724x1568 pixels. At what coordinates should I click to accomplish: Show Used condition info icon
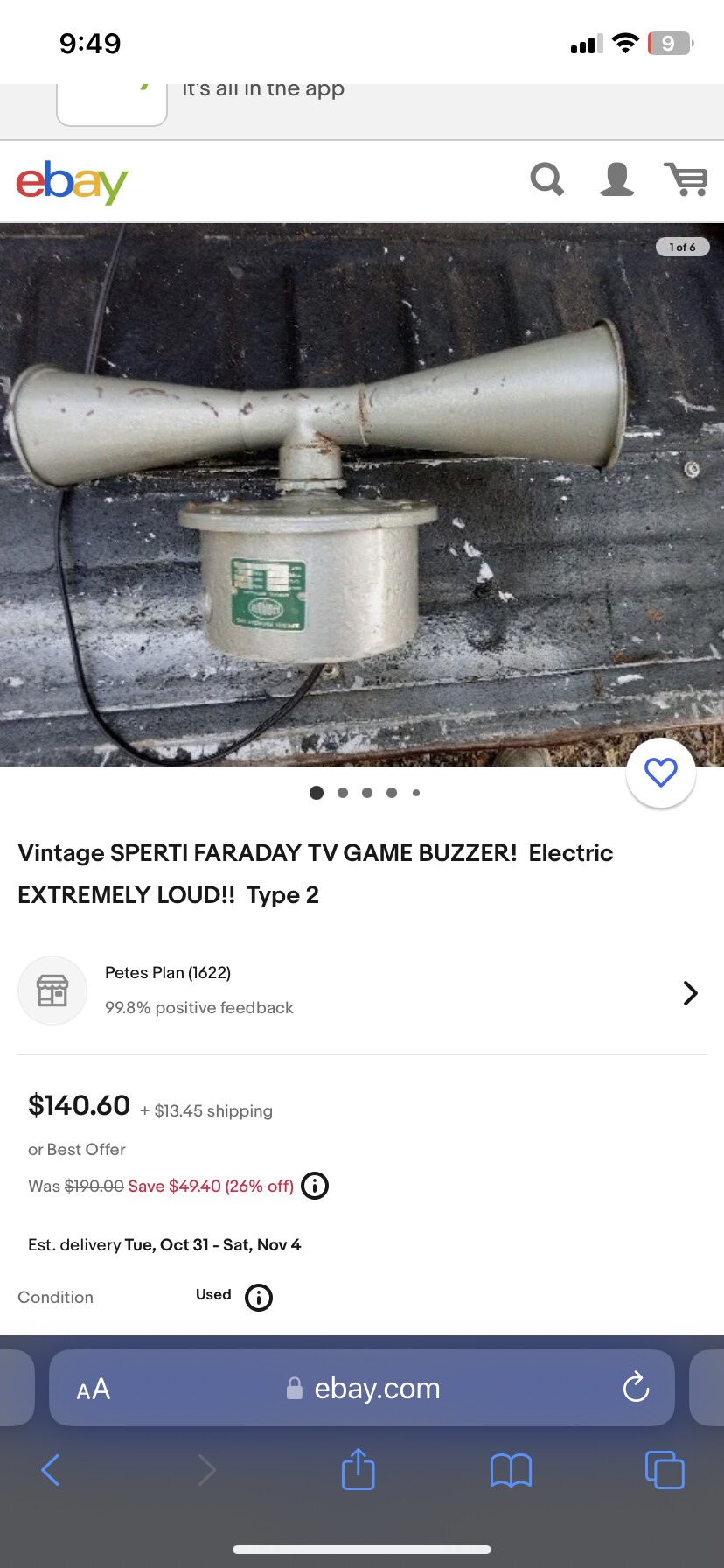click(x=259, y=1297)
